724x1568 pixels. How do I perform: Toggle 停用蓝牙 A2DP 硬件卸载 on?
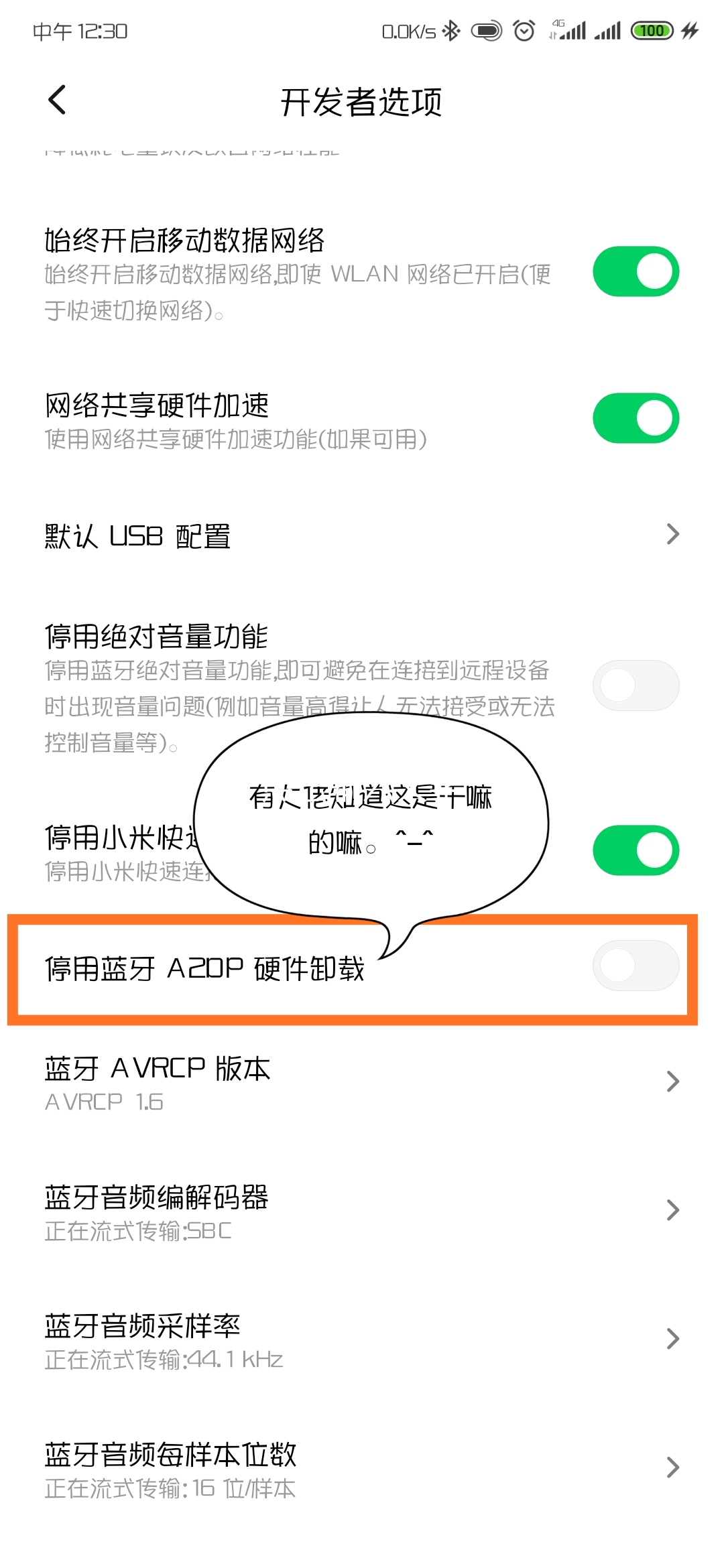pos(636,966)
